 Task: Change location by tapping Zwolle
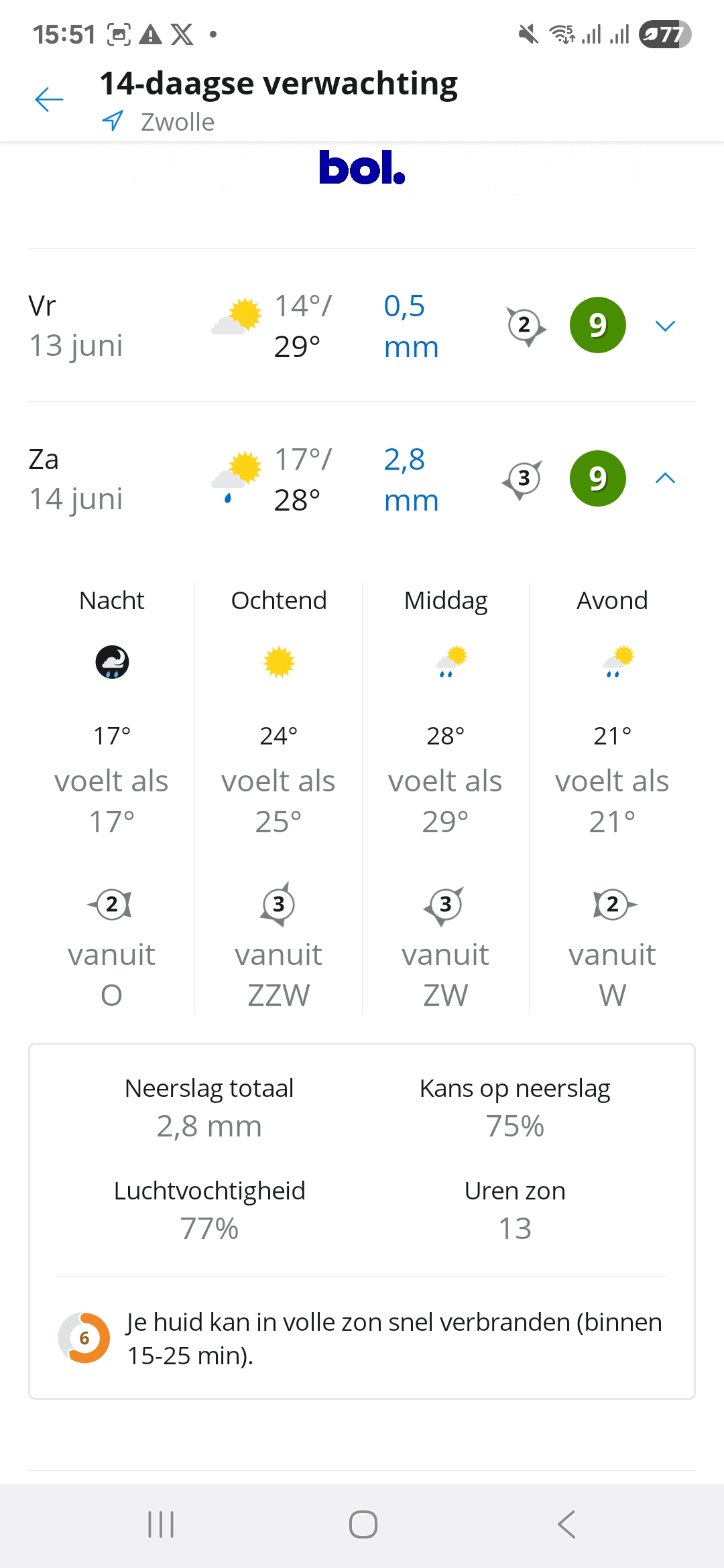pos(178,122)
